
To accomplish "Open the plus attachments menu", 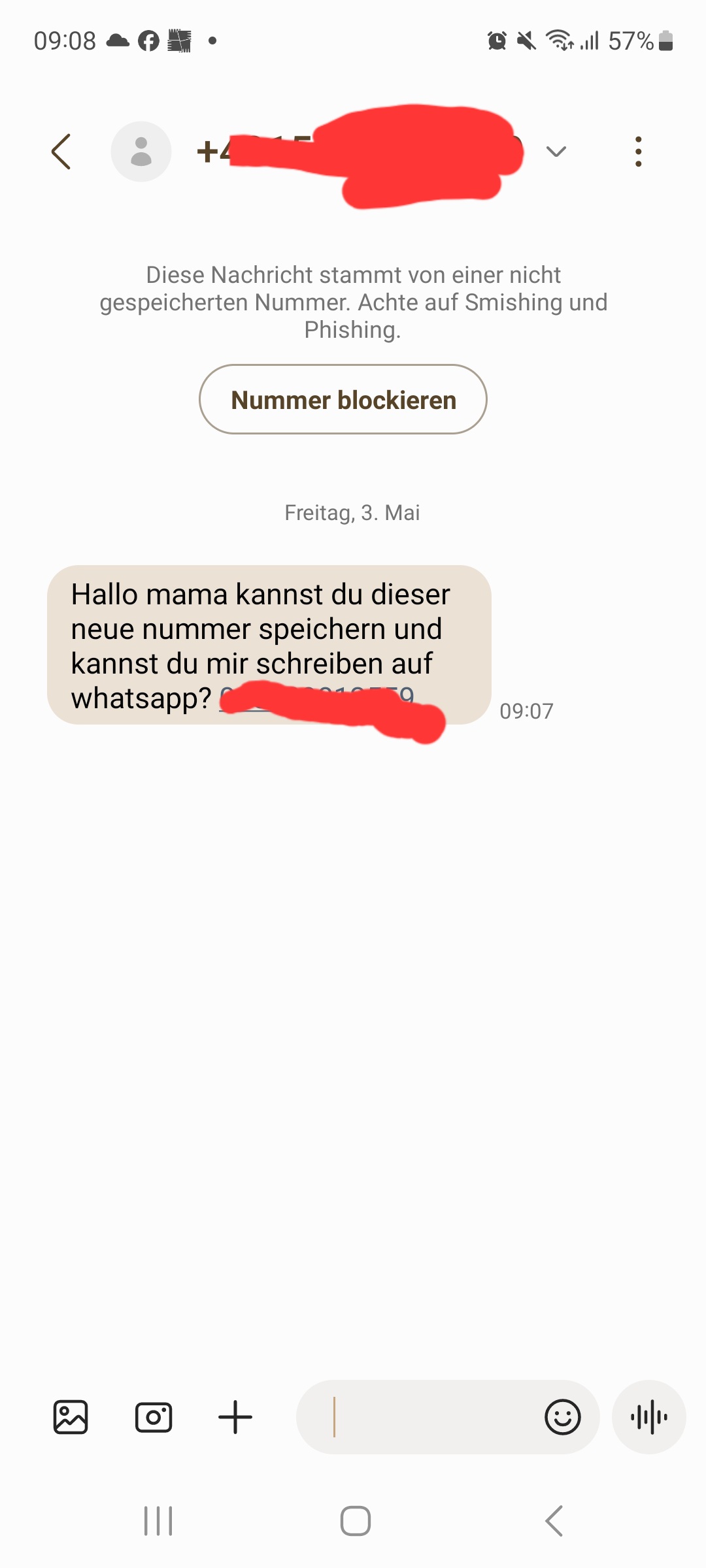I will [235, 1417].
